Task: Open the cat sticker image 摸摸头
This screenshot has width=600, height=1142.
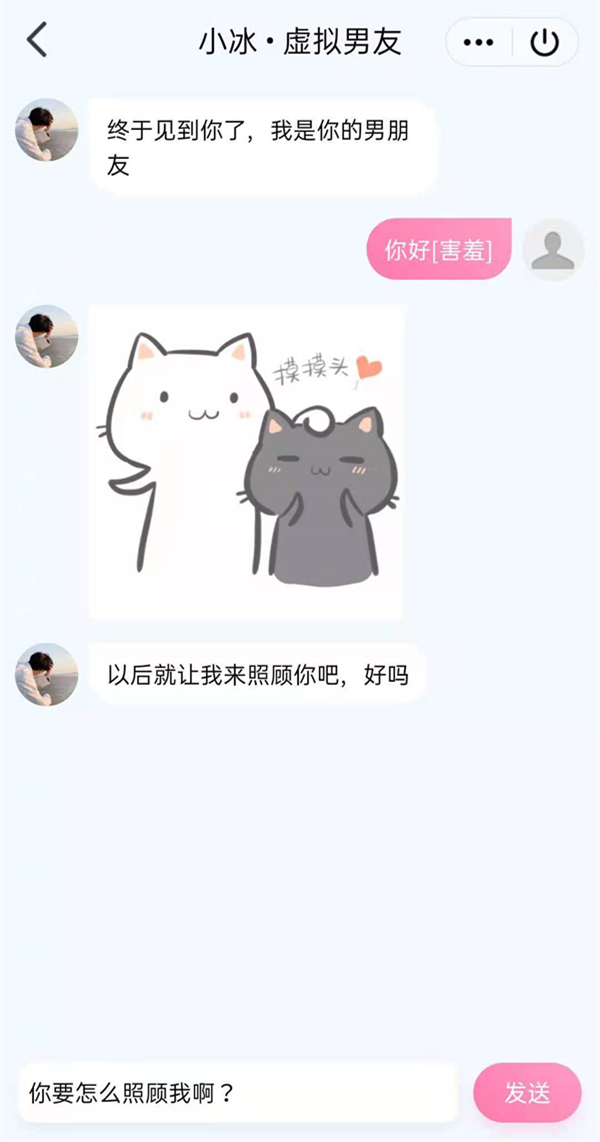Action: point(246,462)
